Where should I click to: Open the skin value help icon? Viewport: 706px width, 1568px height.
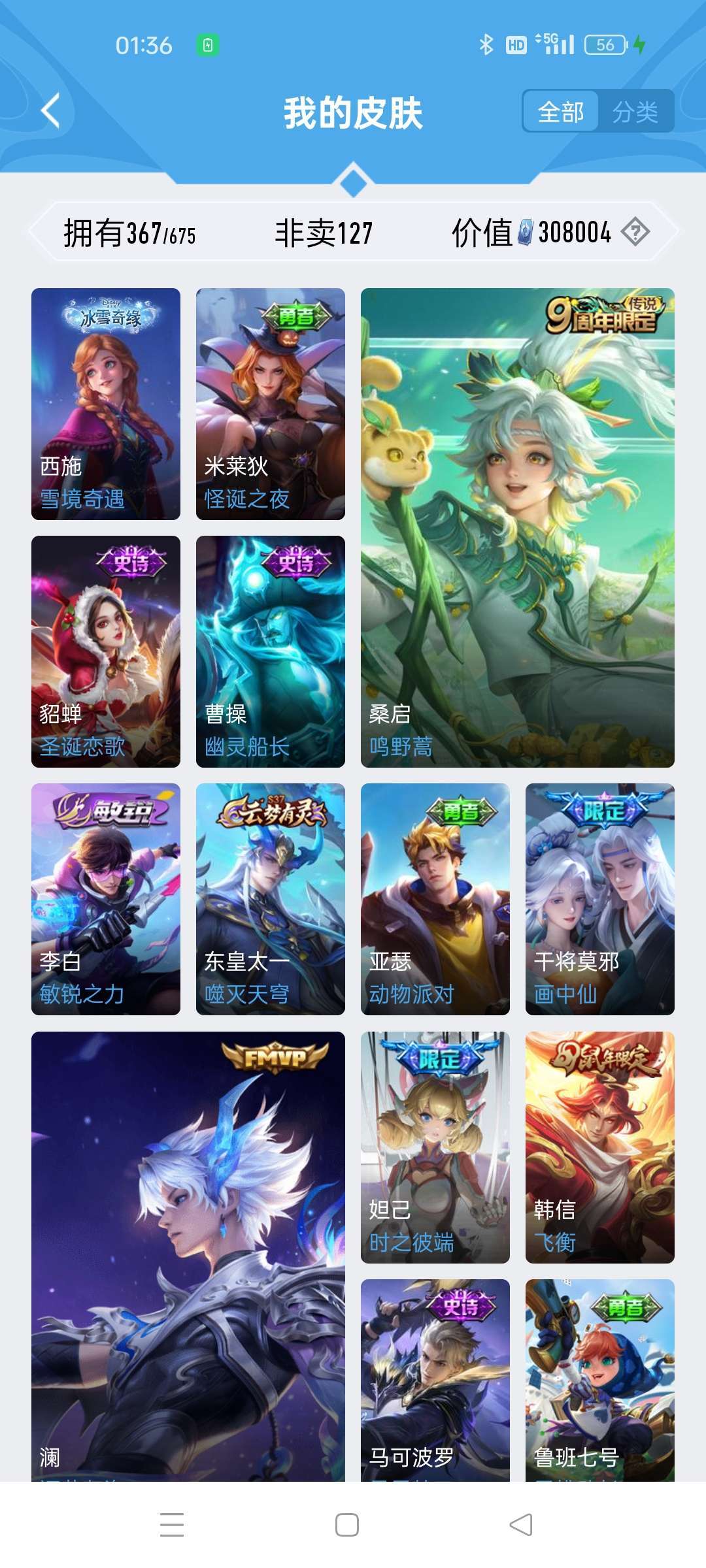point(635,232)
